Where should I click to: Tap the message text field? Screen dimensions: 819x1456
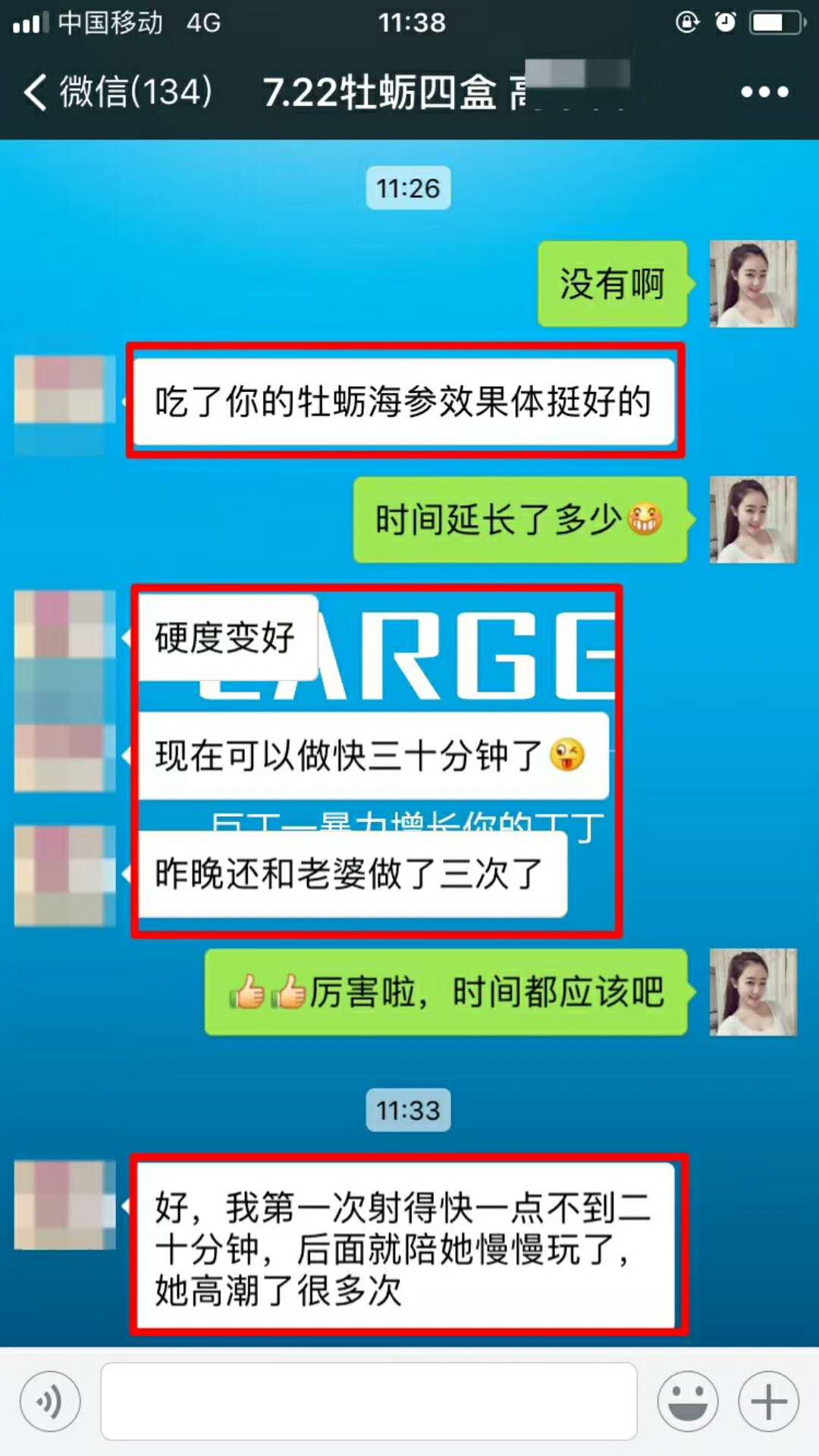(x=369, y=1401)
